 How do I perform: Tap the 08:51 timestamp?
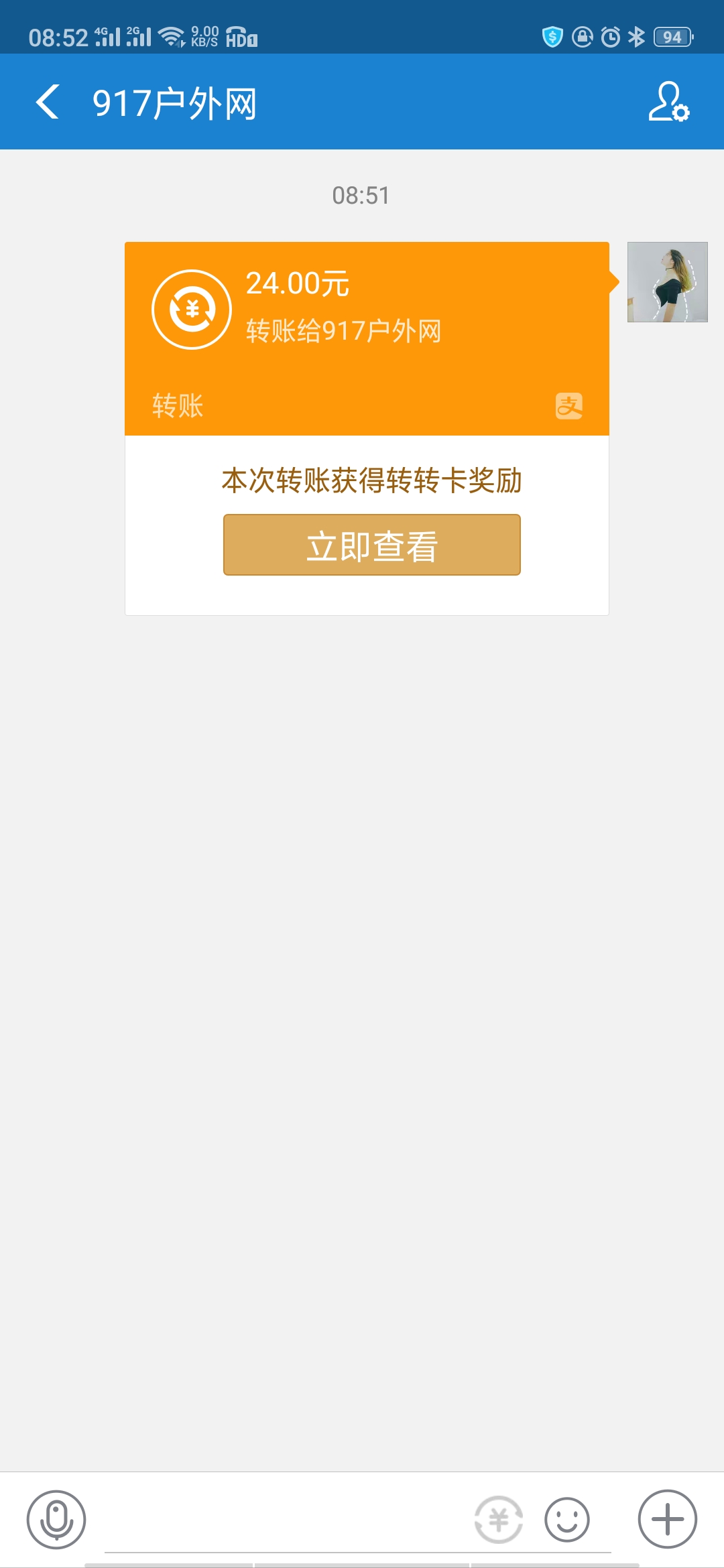coord(362,195)
